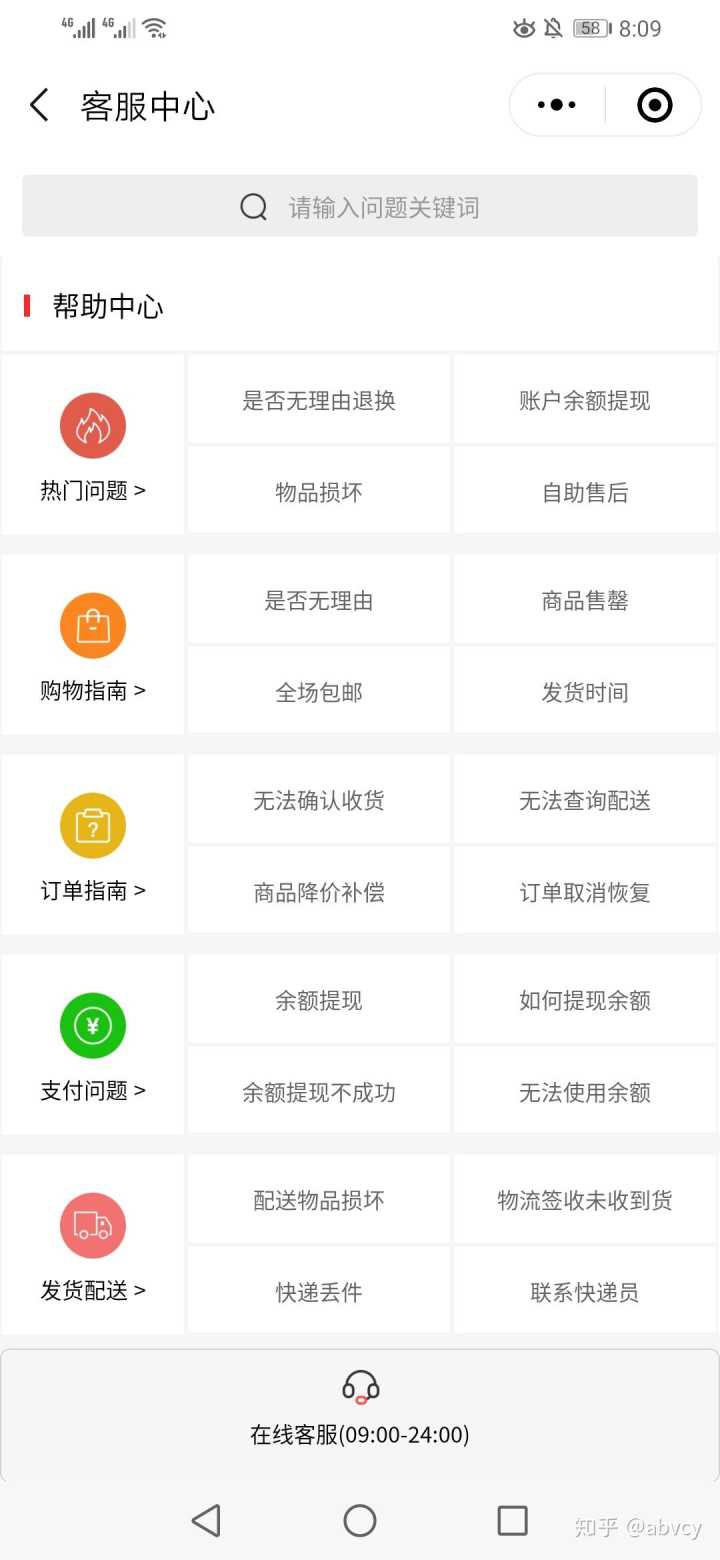Open the 热门问题 category
Viewport: 720px width, 1560px height.
coord(93,445)
